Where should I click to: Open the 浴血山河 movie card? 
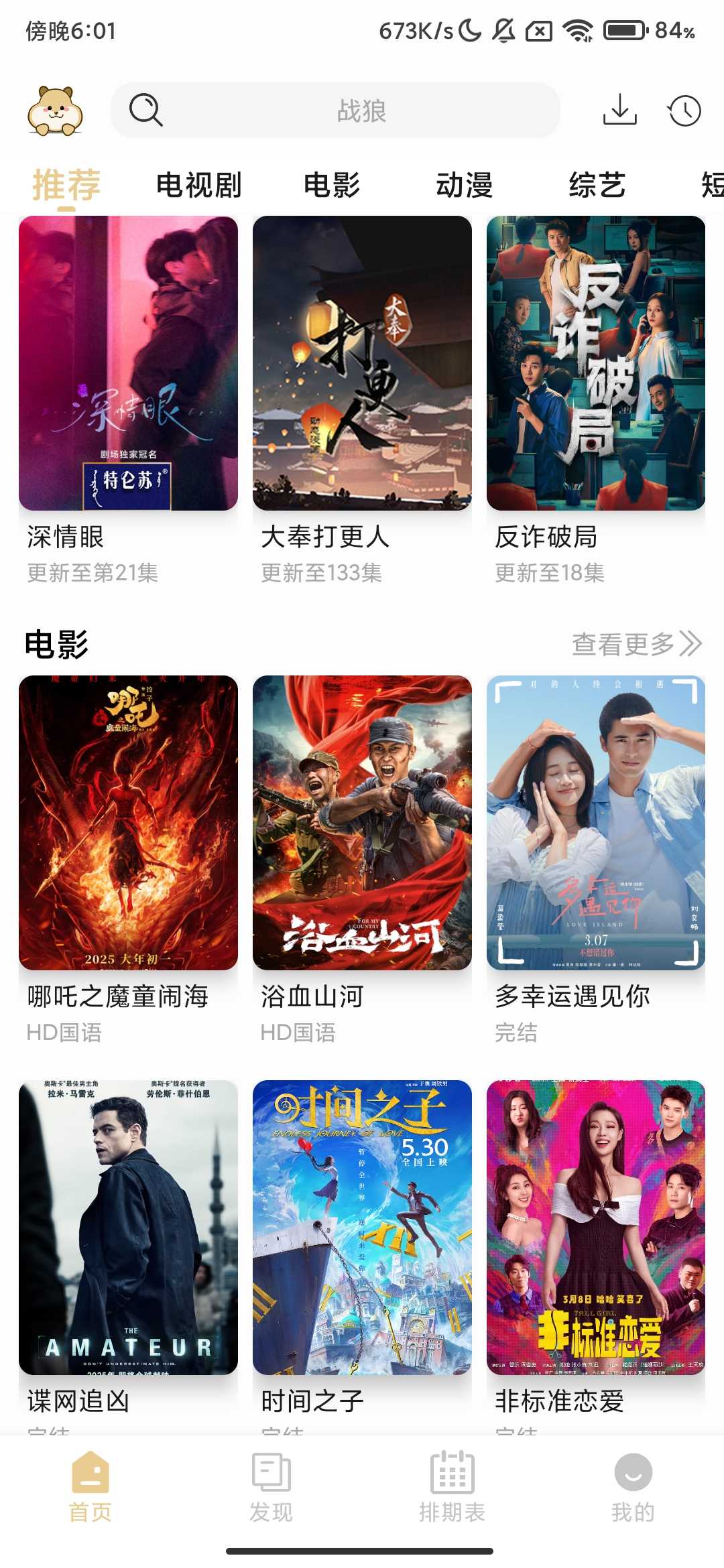362,823
